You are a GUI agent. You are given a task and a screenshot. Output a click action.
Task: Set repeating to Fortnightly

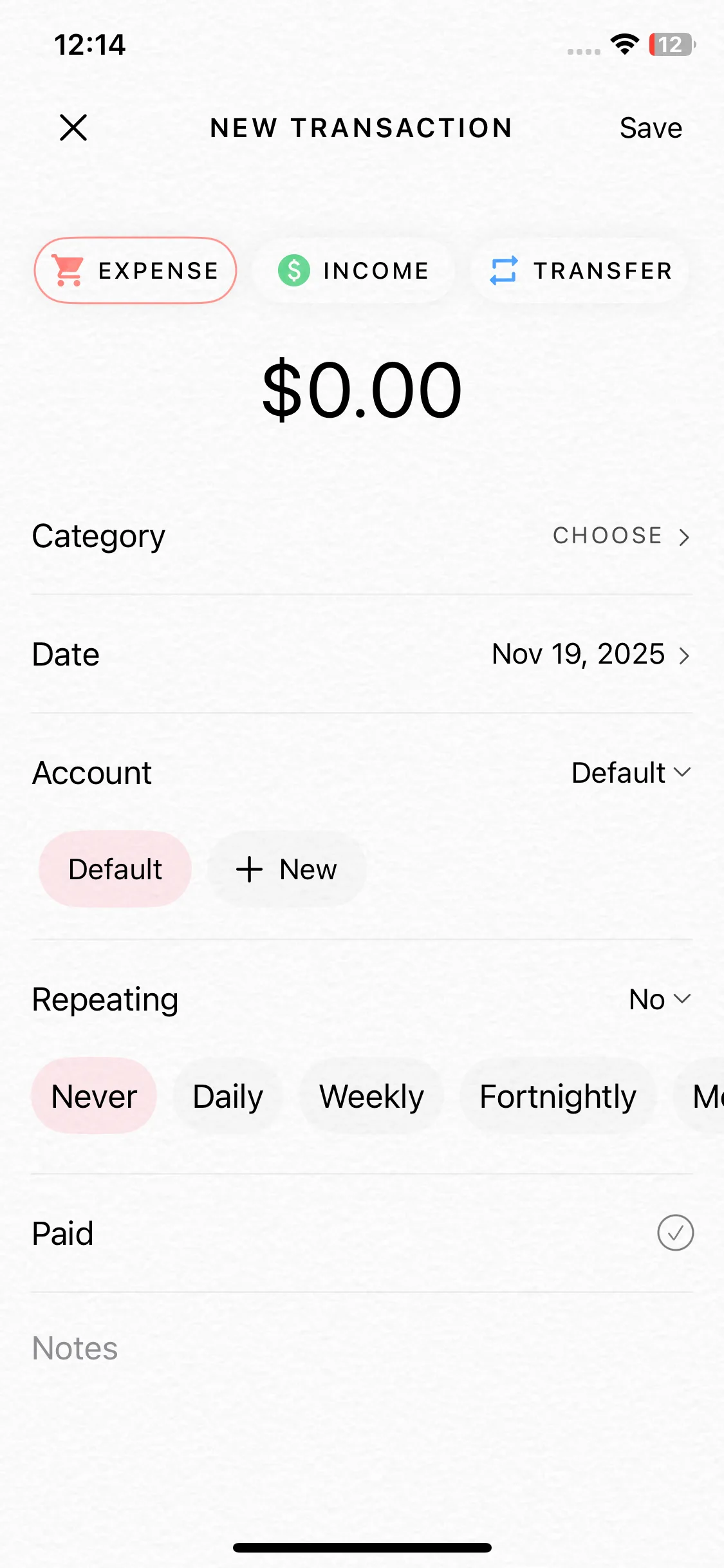click(x=557, y=1096)
